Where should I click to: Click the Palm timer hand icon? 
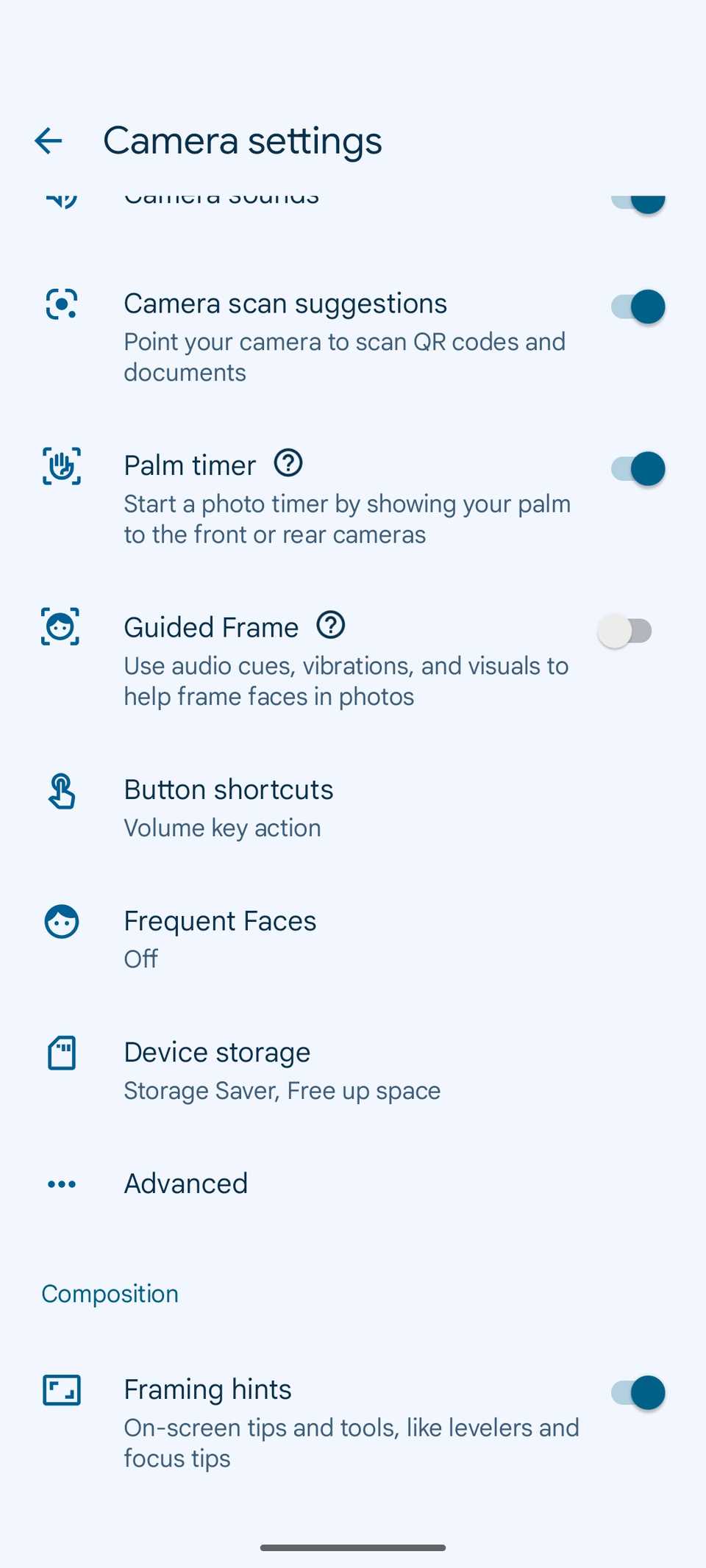pos(61,465)
